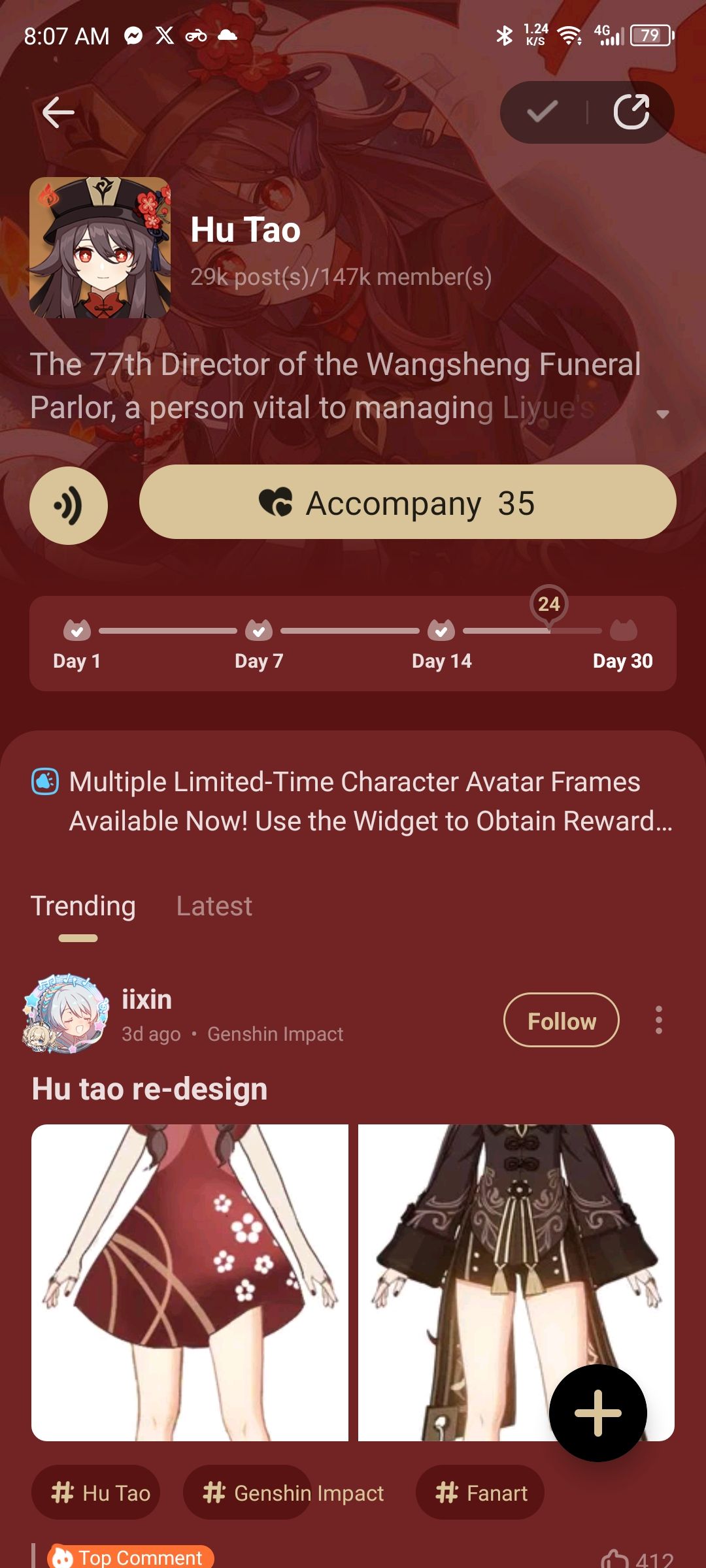Expand the community description text
The height and width of the screenshot is (1568, 706).
[x=662, y=413]
